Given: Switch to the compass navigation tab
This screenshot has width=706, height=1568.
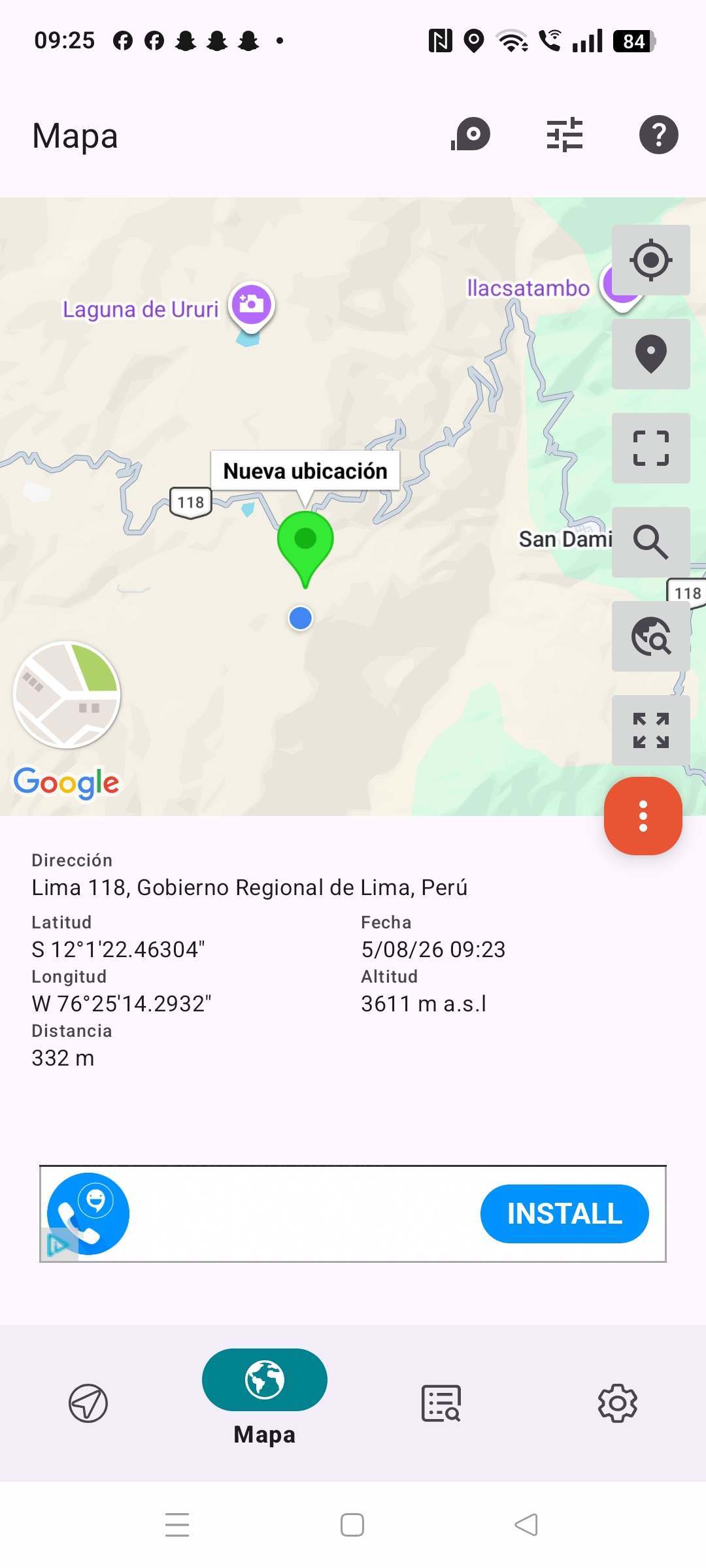Looking at the screenshot, I should 88,1403.
